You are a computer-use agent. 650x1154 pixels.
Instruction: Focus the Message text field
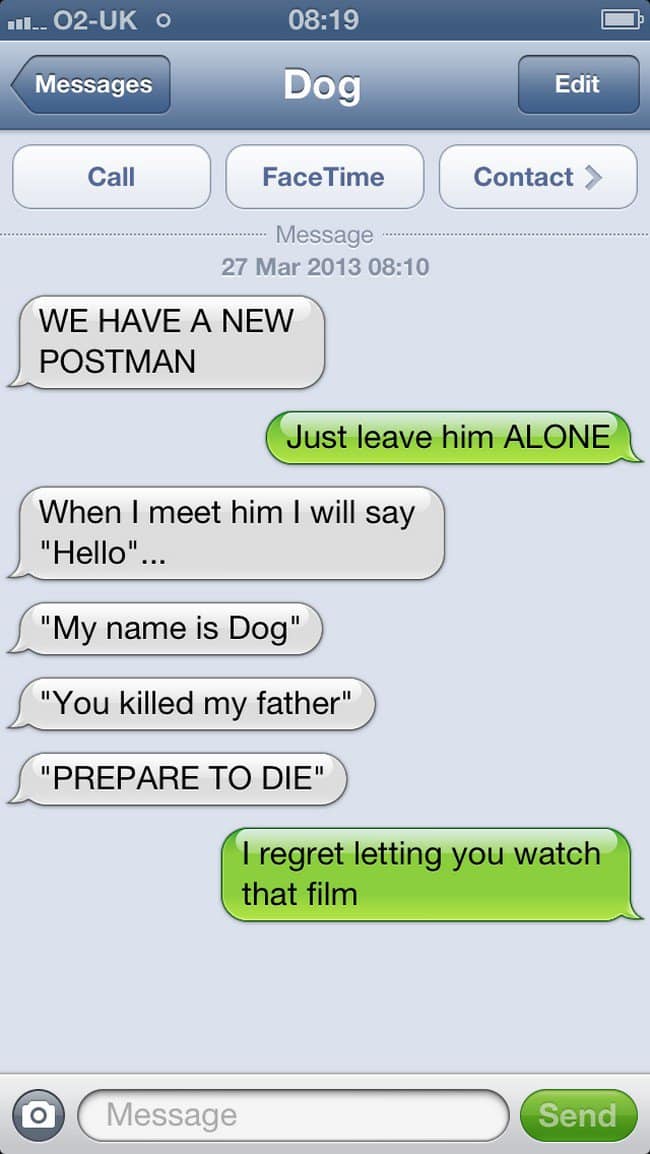[292, 1115]
